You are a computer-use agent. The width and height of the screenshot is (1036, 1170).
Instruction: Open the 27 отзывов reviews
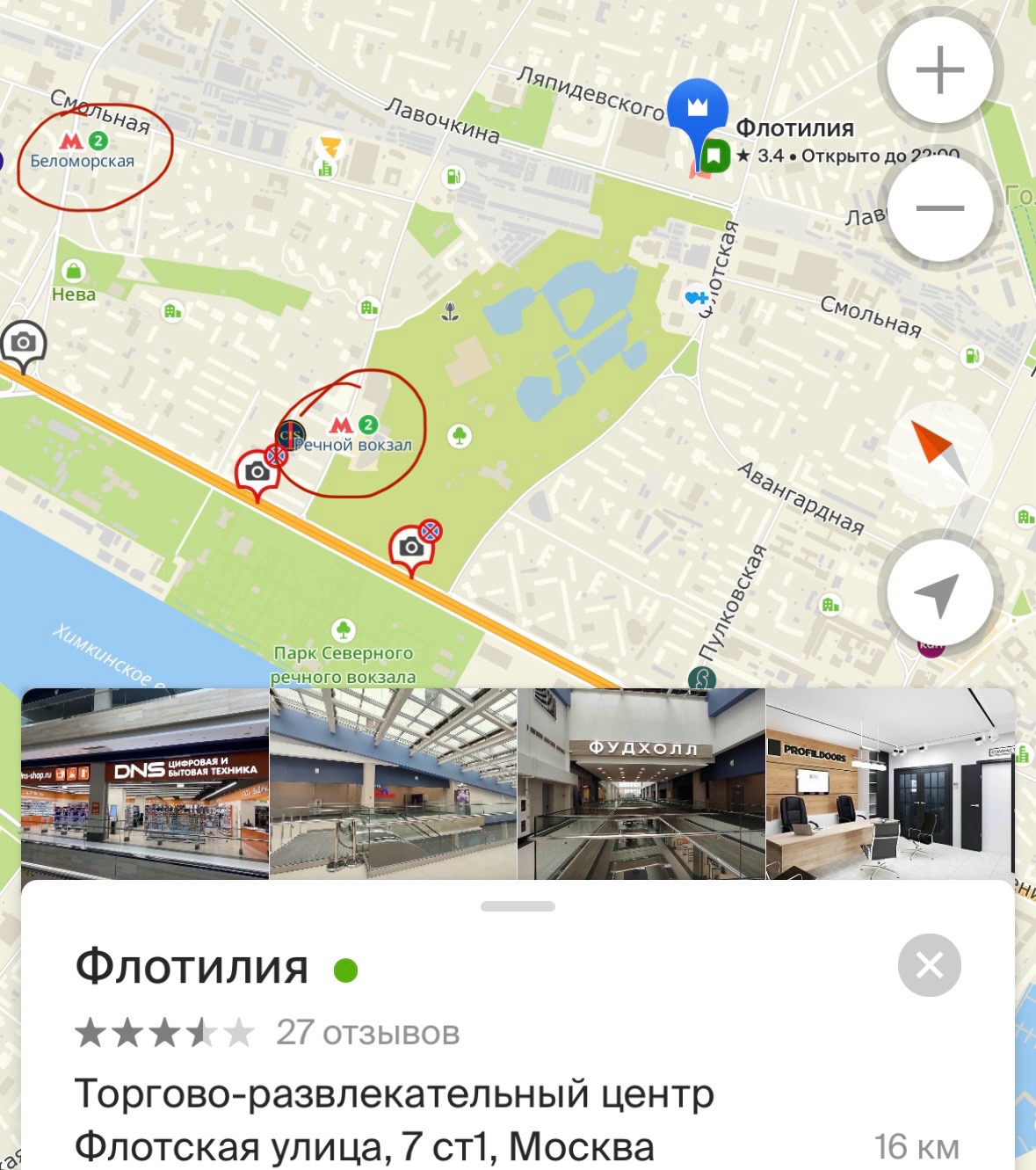(367, 1033)
